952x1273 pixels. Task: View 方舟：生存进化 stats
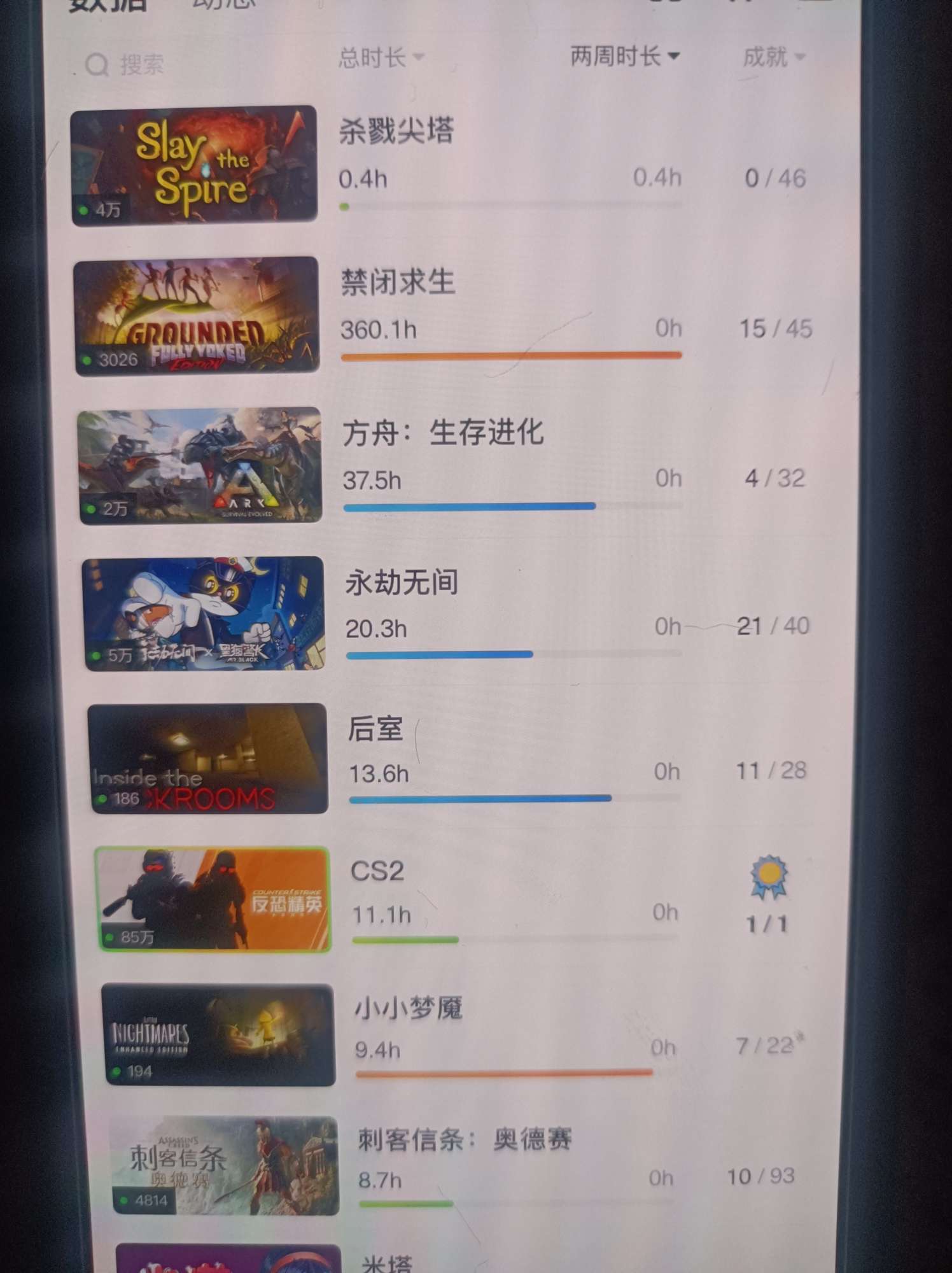[443, 433]
